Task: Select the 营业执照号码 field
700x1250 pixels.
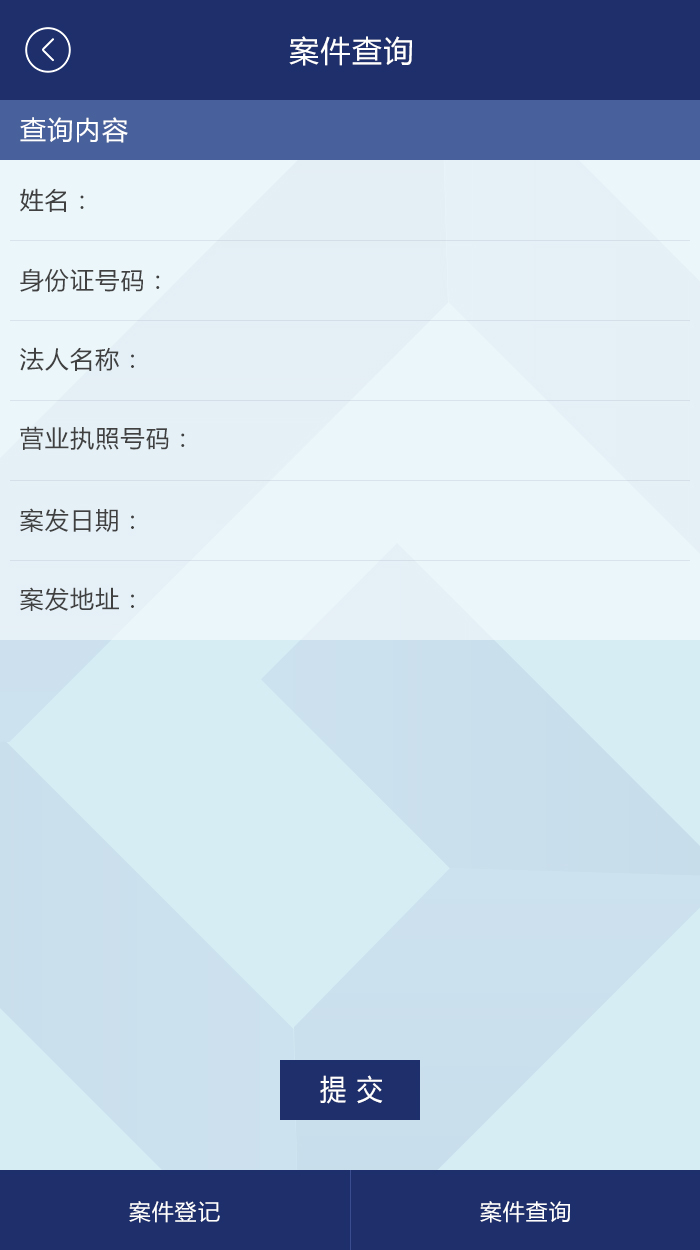Action: coord(440,440)
